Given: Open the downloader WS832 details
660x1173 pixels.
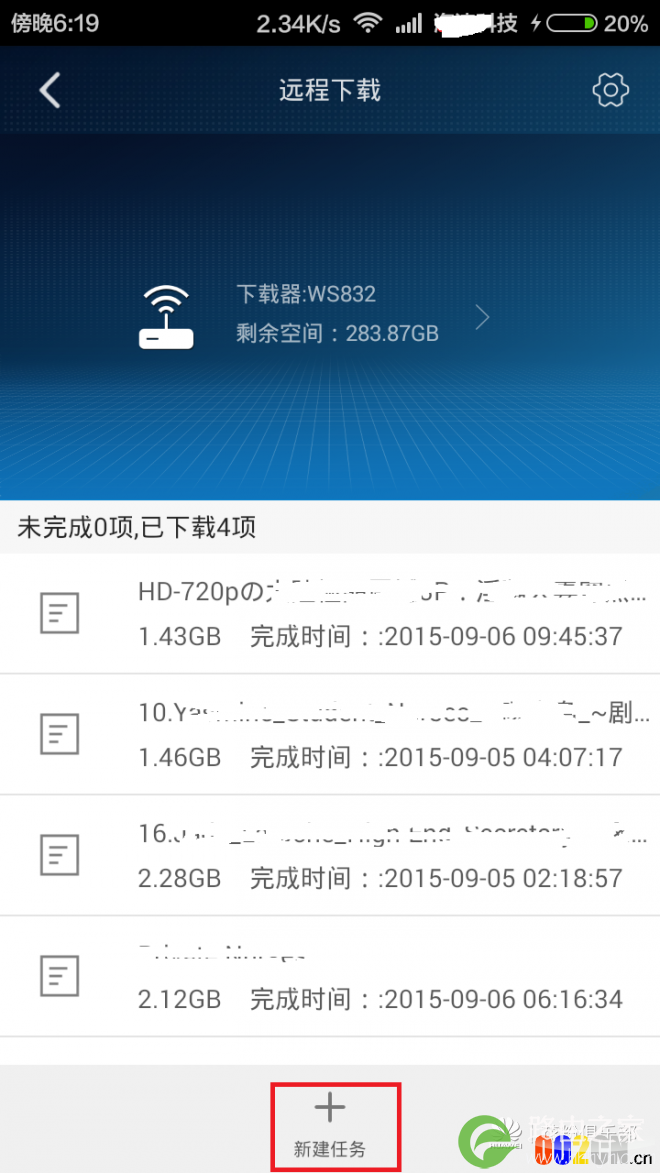Looking at the screenshot, I should tap(314, 314).
